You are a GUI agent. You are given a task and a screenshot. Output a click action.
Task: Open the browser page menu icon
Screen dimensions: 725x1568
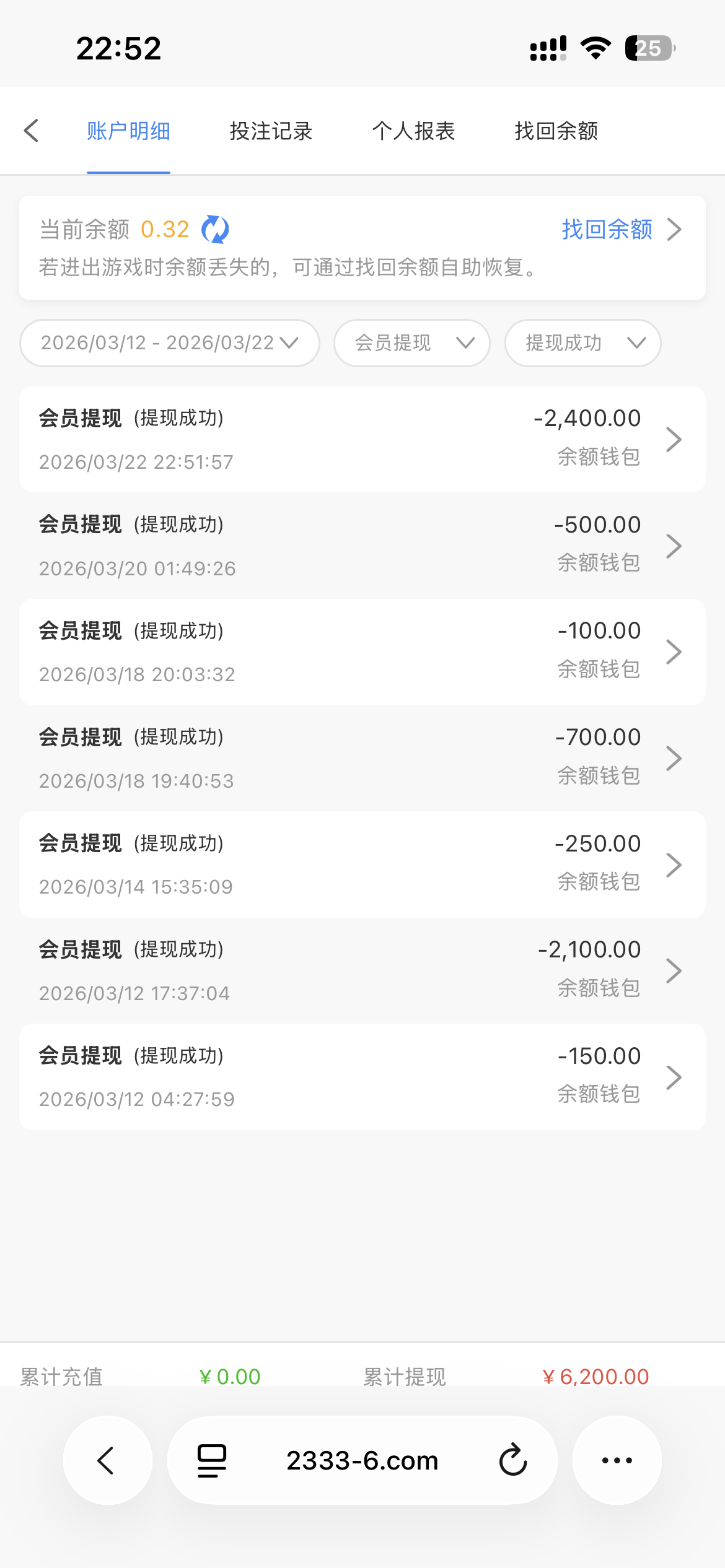(x=212, y=1460)
